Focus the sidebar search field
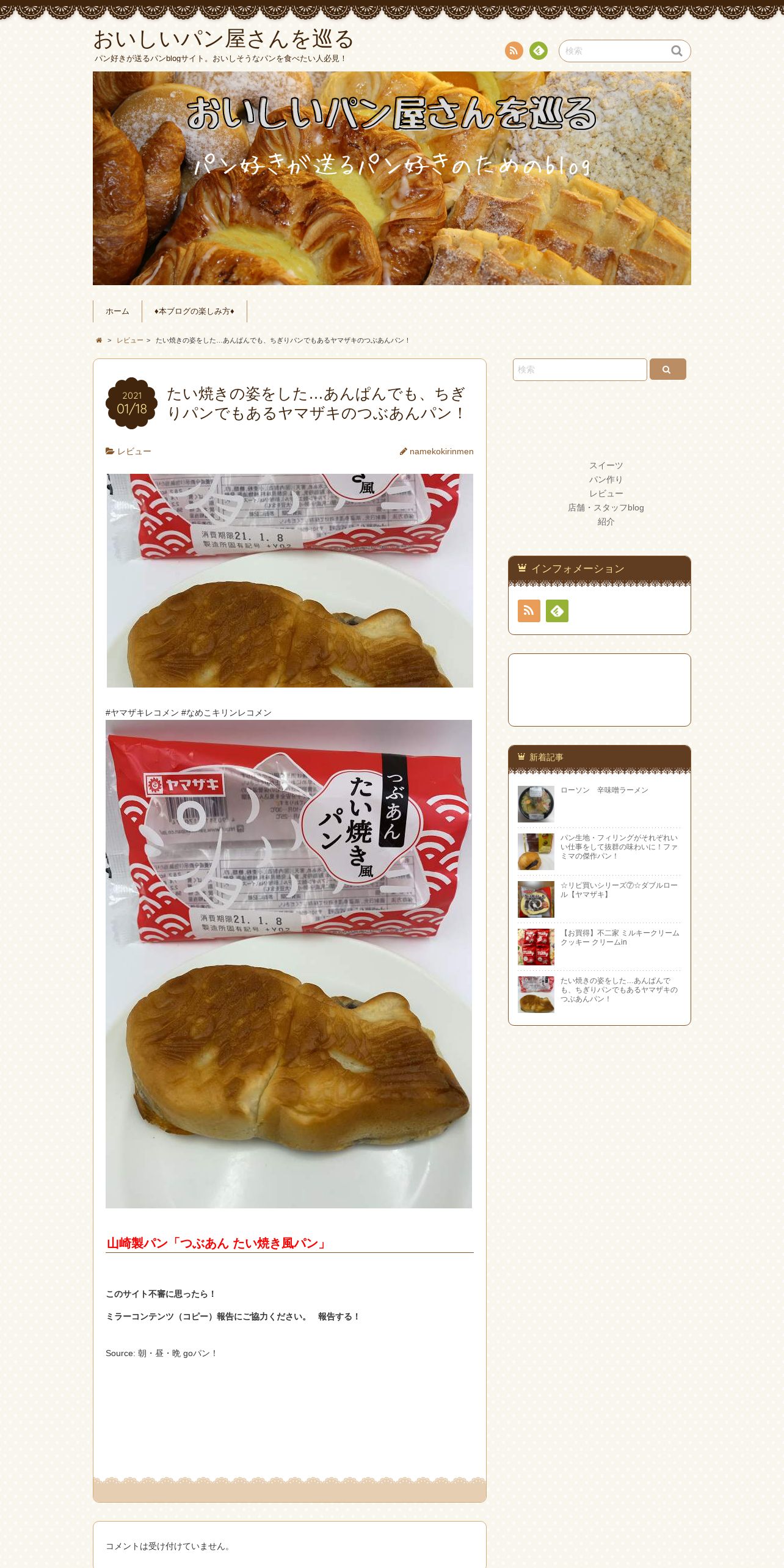This screenshot has height=1568, width=784. pyautogui.click(x=580, y=369)
